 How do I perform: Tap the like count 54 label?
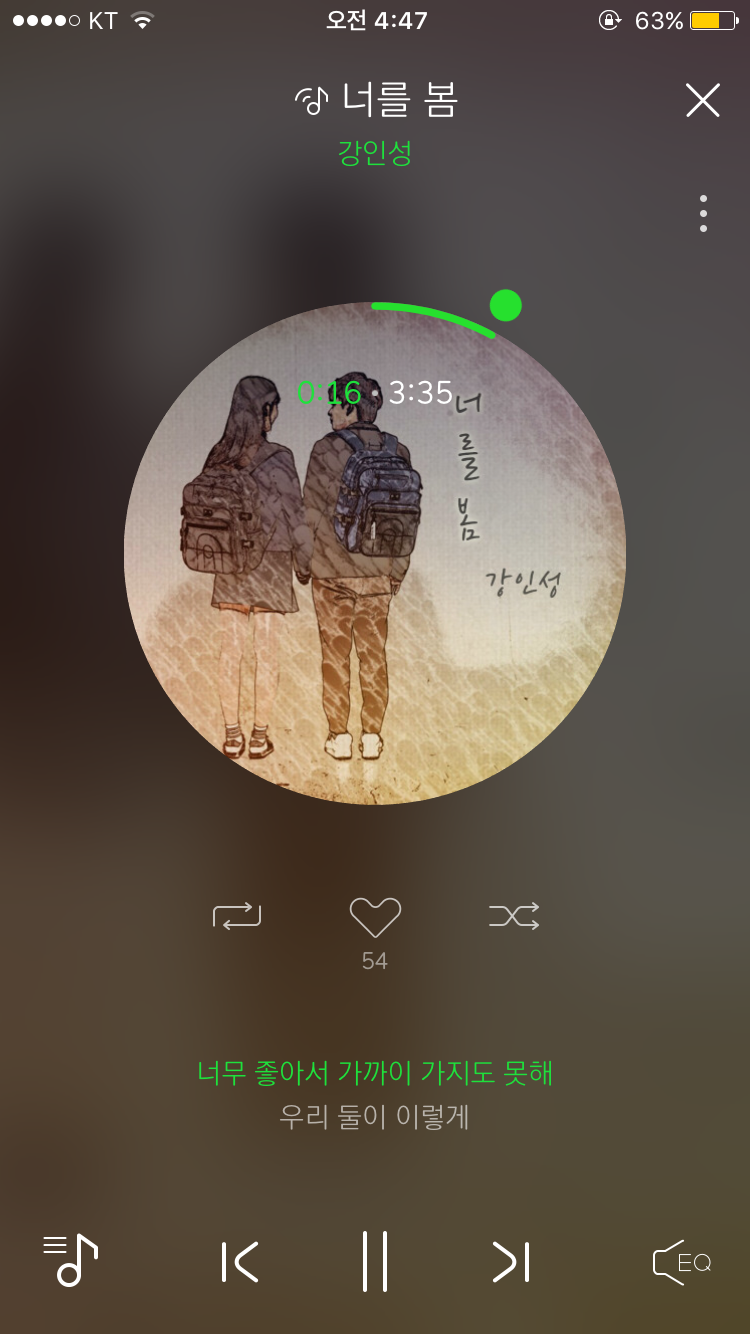(x=375, y=961)
